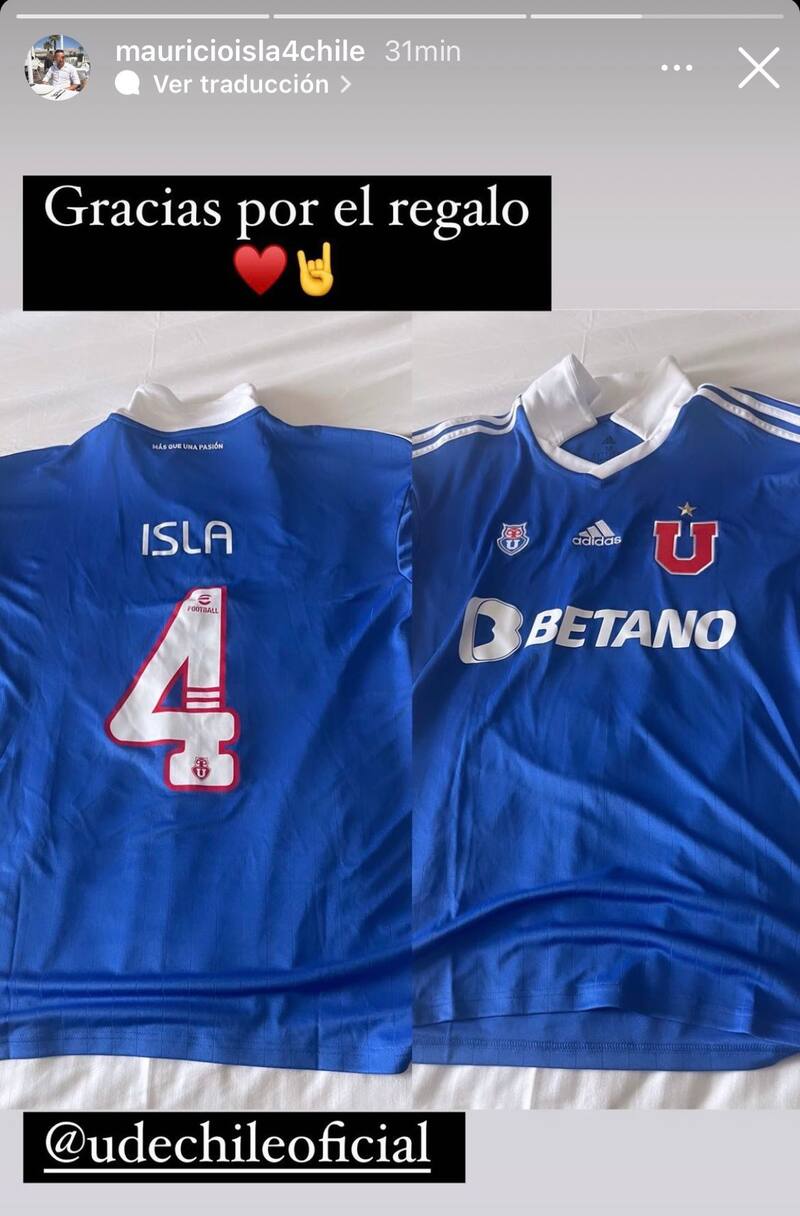Tap Ver traducción to translate the story
The height and width of the screenshot is (1216, 800).
pos(240,85)
